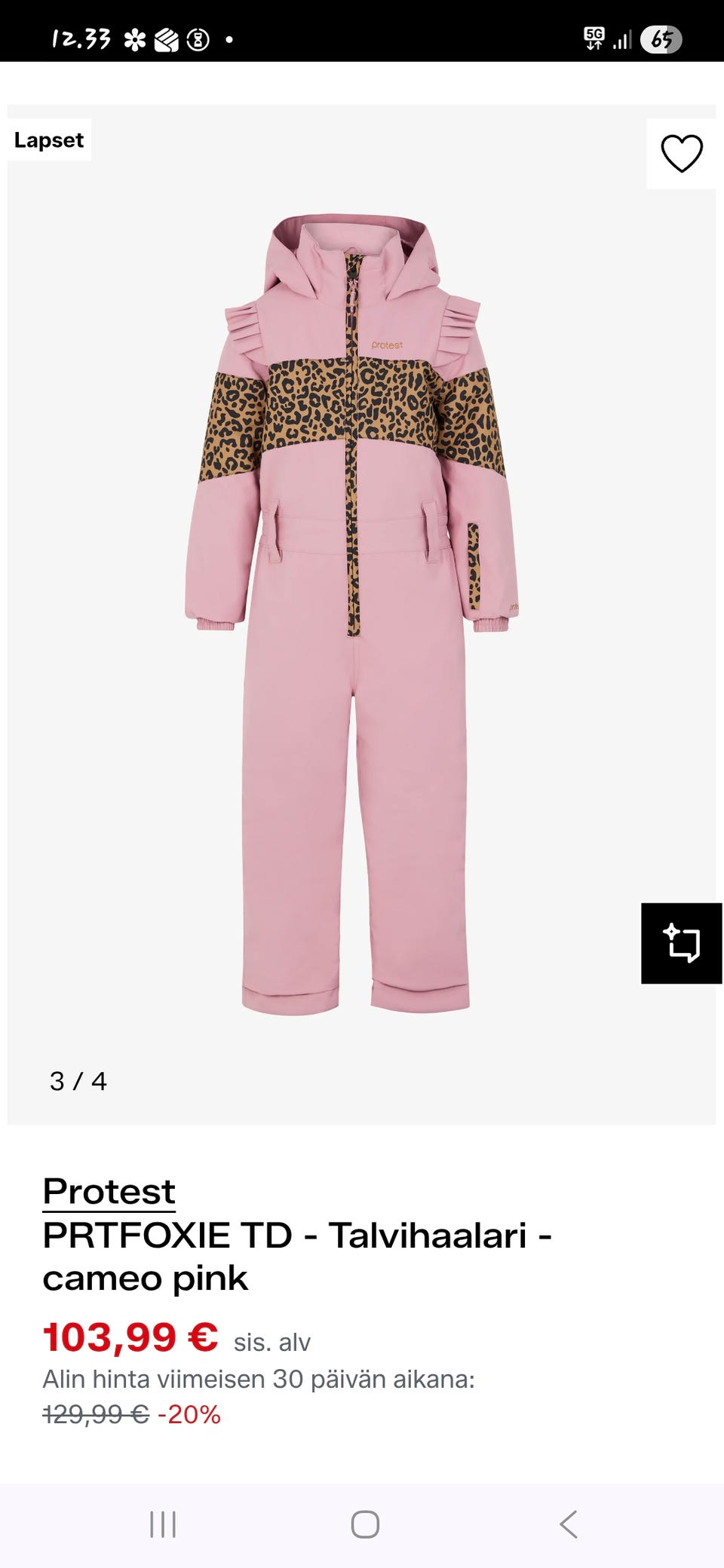Add the winter overall to the wishlist
The width and height of the screenshot is (724, 1568).
[681, 154]
